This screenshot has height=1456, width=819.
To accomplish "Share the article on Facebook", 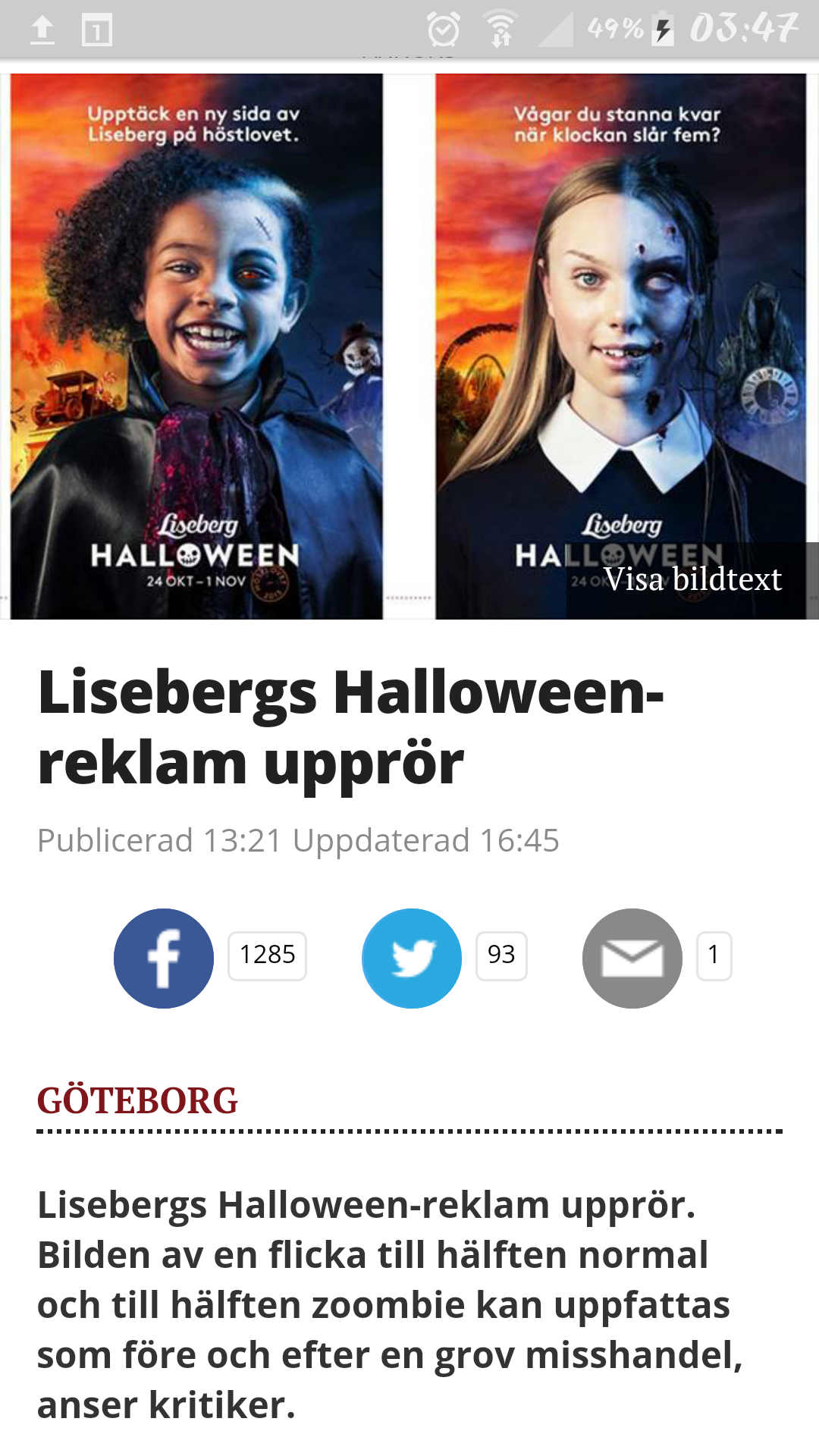I will [164, 958].
